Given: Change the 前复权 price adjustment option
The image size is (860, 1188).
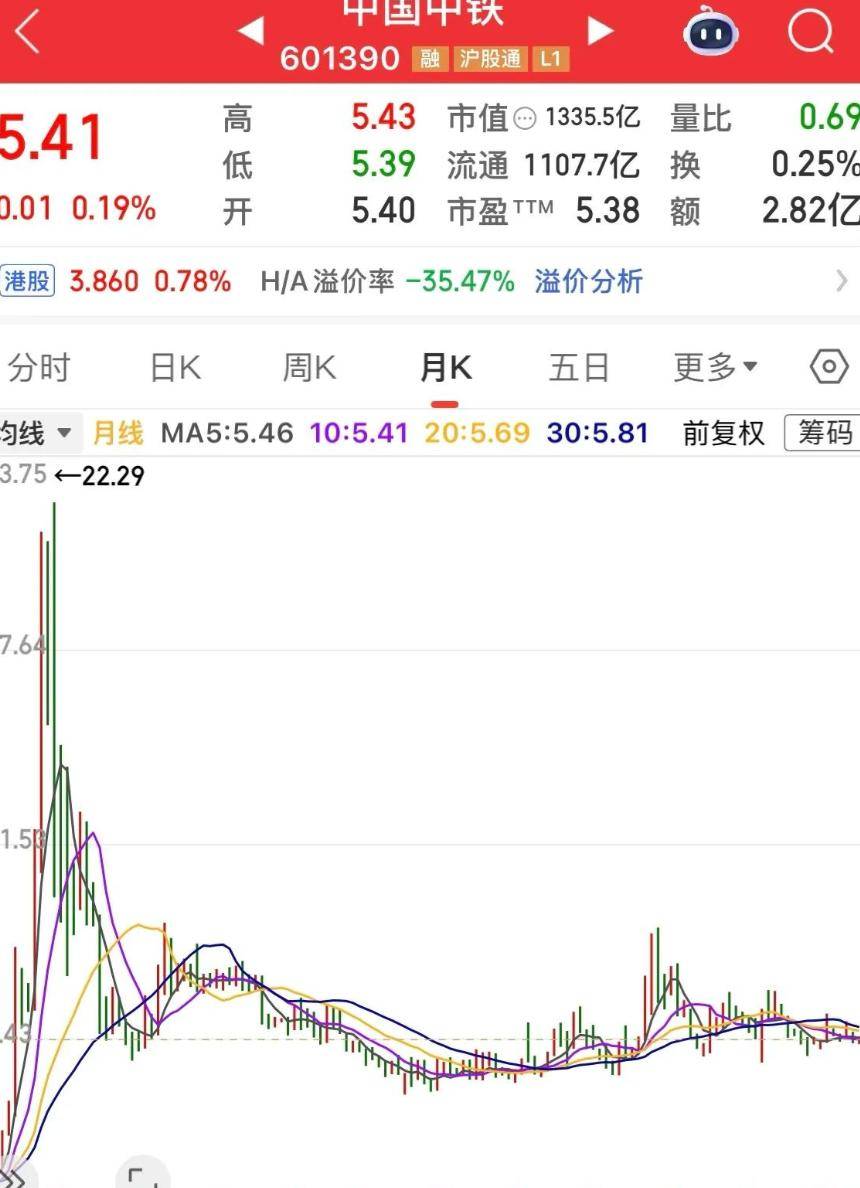Looking at the screenshot, I should [x=723, y=433].
